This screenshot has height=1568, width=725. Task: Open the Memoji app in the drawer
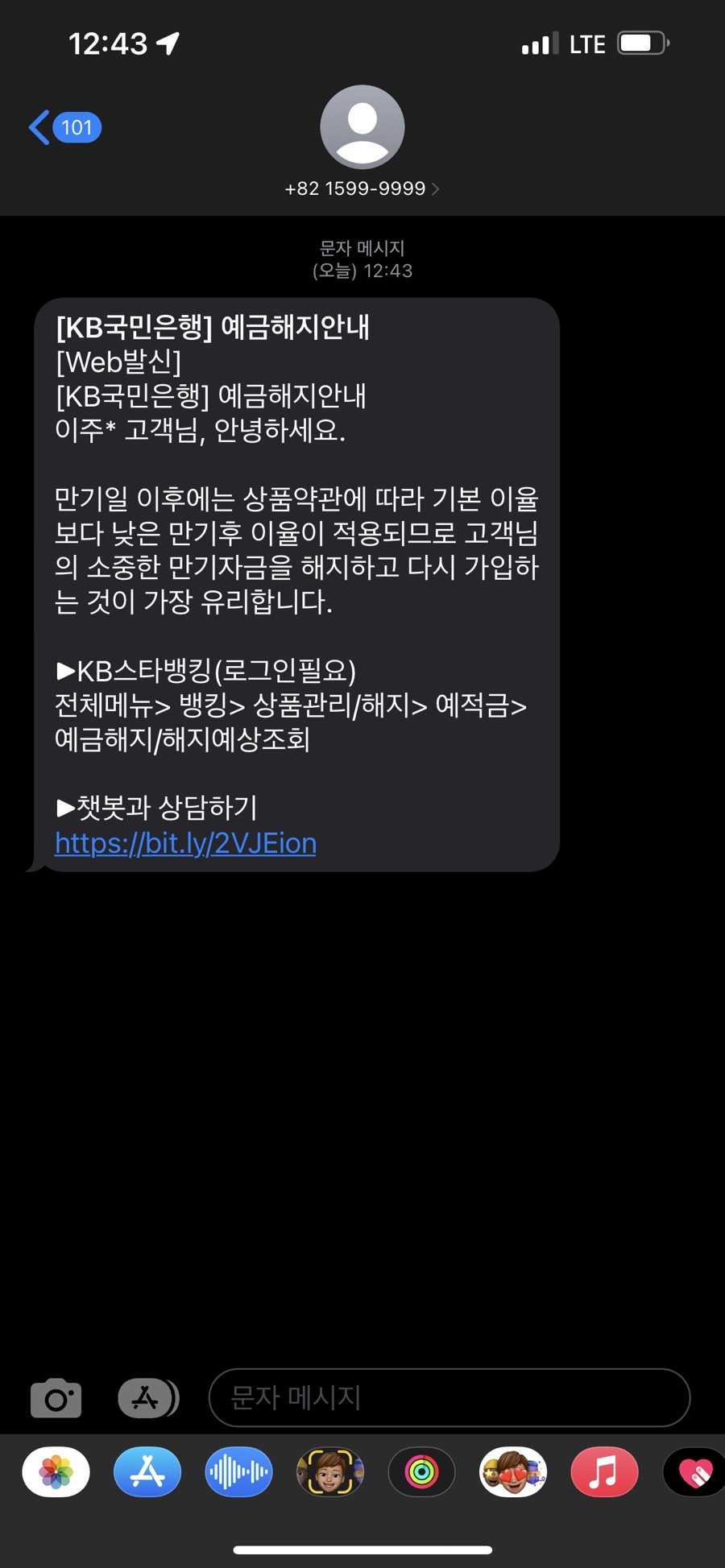point(330,1472)
